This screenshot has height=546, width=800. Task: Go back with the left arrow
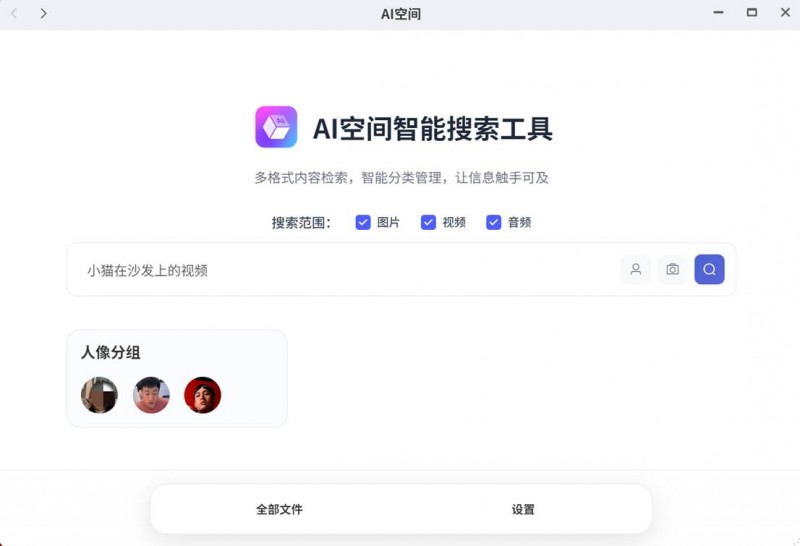coord(14,14)
